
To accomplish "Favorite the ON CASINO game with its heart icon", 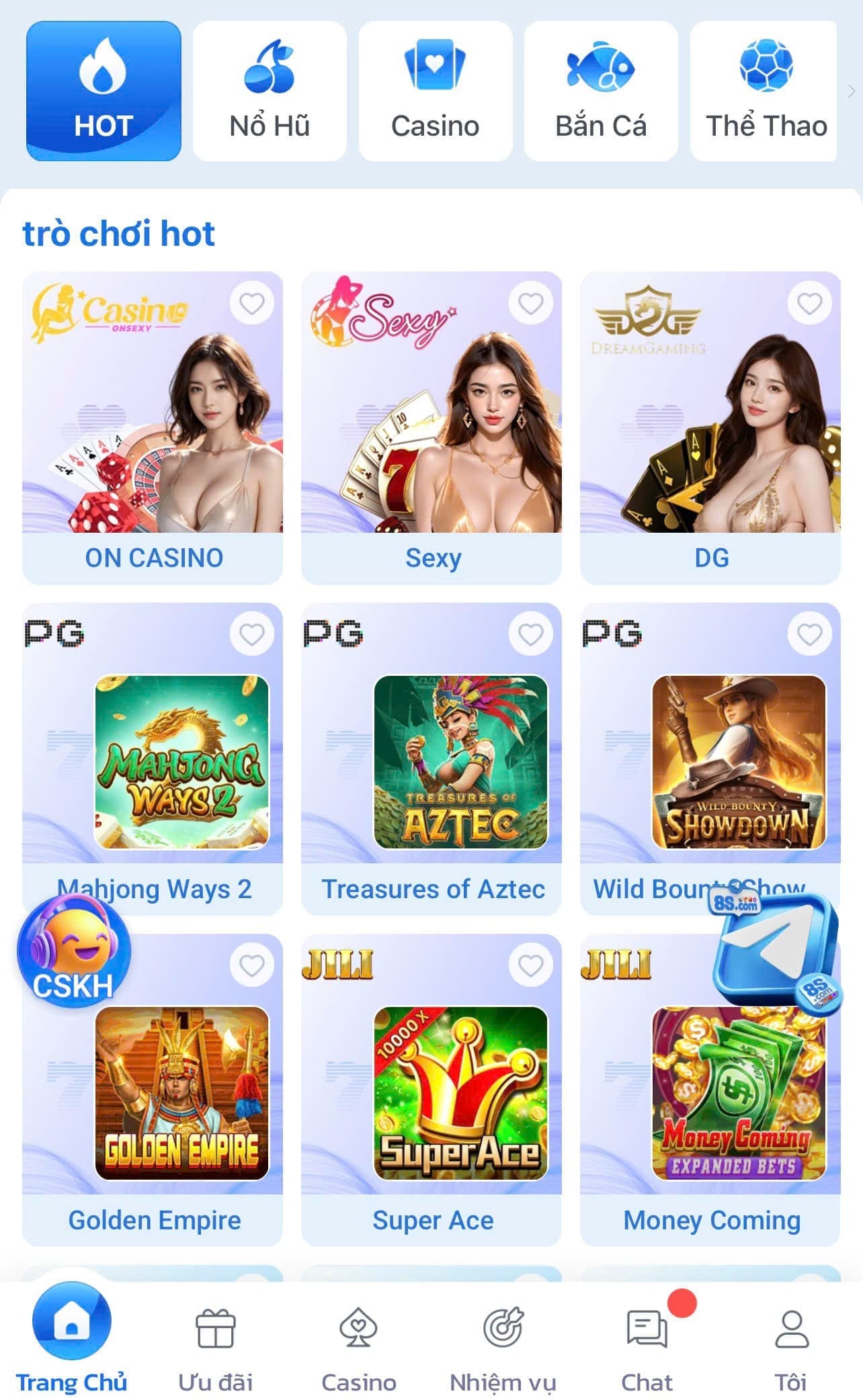I will coord(252,304).
